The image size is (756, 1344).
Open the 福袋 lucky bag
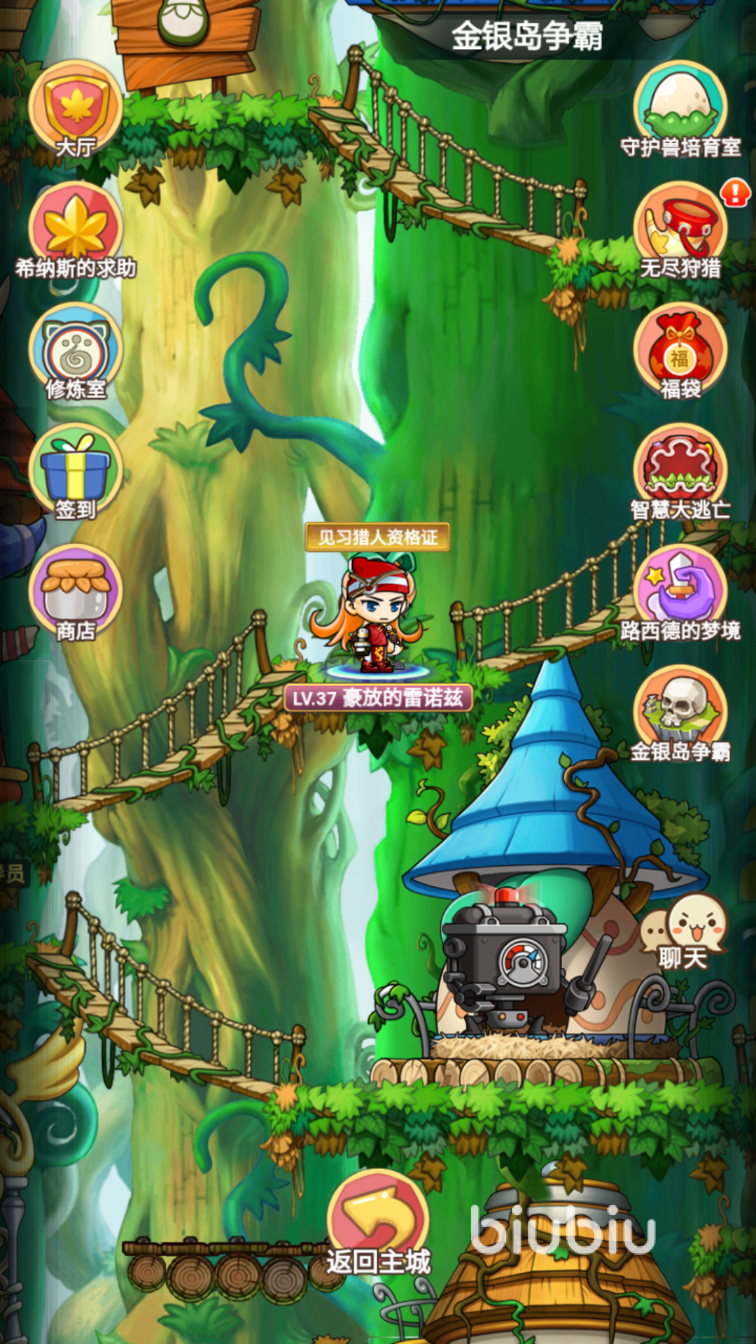[x=680, y=350]
